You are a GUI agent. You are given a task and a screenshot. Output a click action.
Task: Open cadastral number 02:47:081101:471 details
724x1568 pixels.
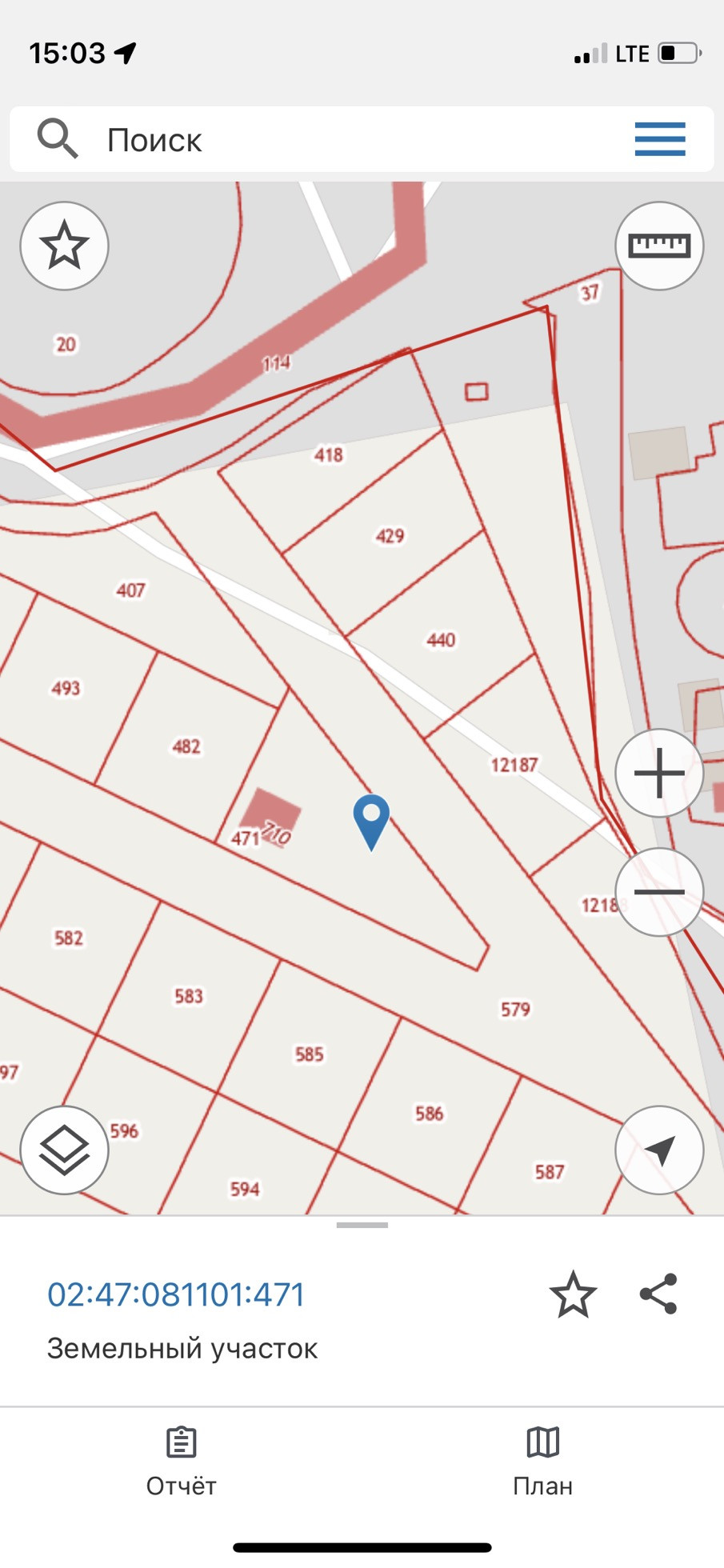pos(176,1294)
